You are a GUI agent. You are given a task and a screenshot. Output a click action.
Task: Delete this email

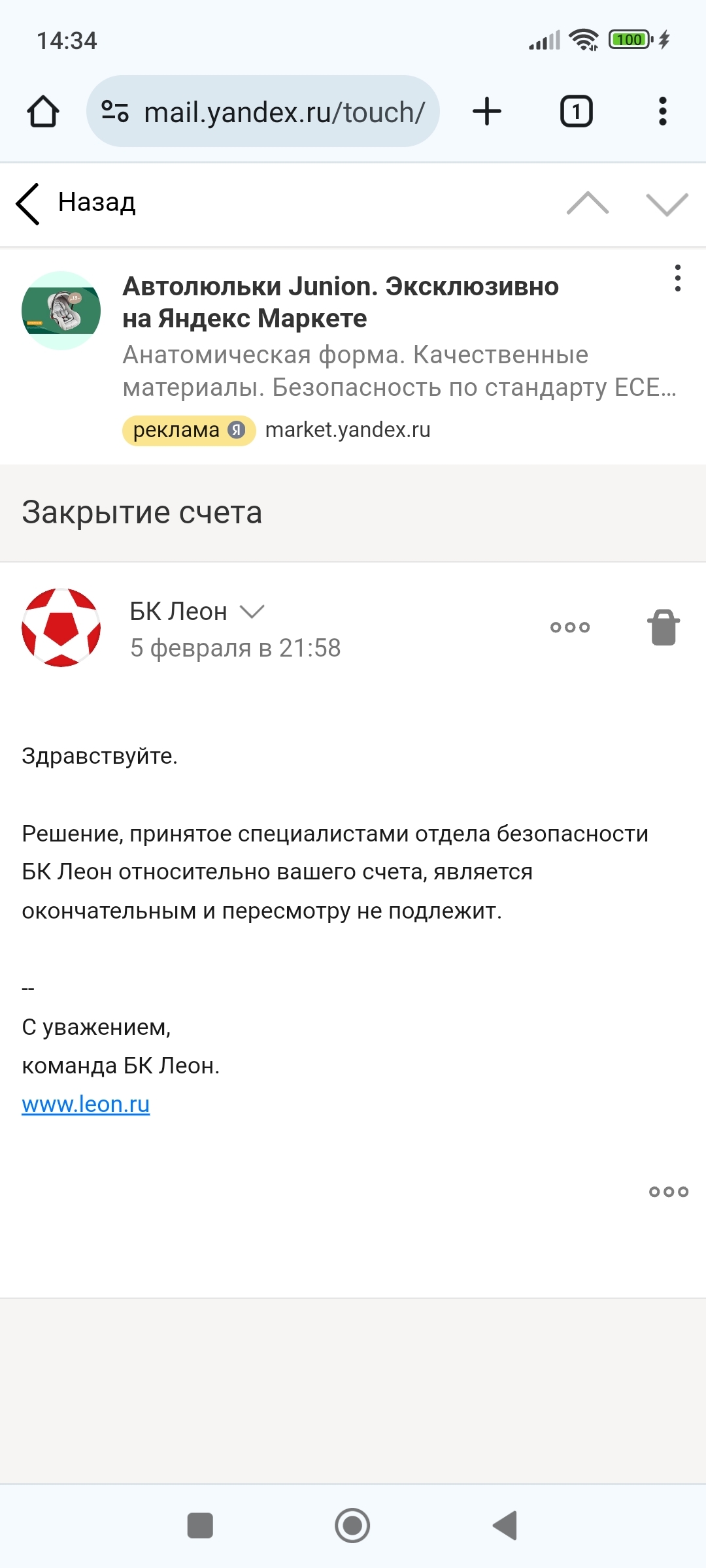[x=664, y=627]
